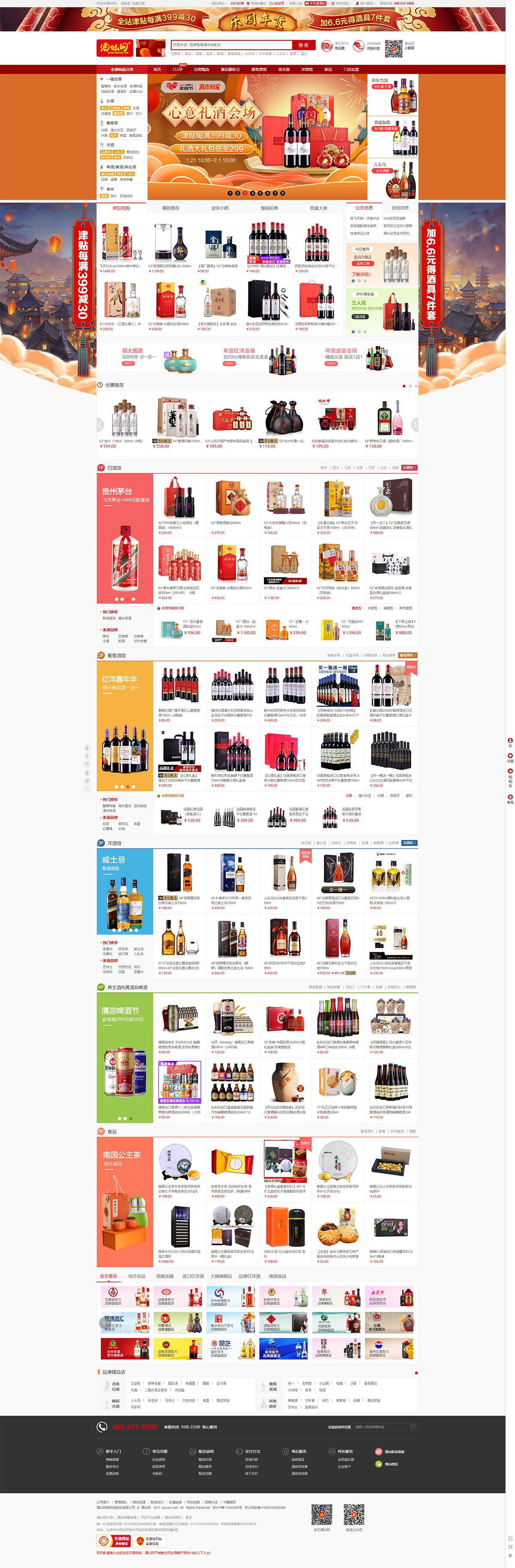Tap 了解详情 under 金兴1963
Screen dimensions: 515x1568
coord(361,274)
